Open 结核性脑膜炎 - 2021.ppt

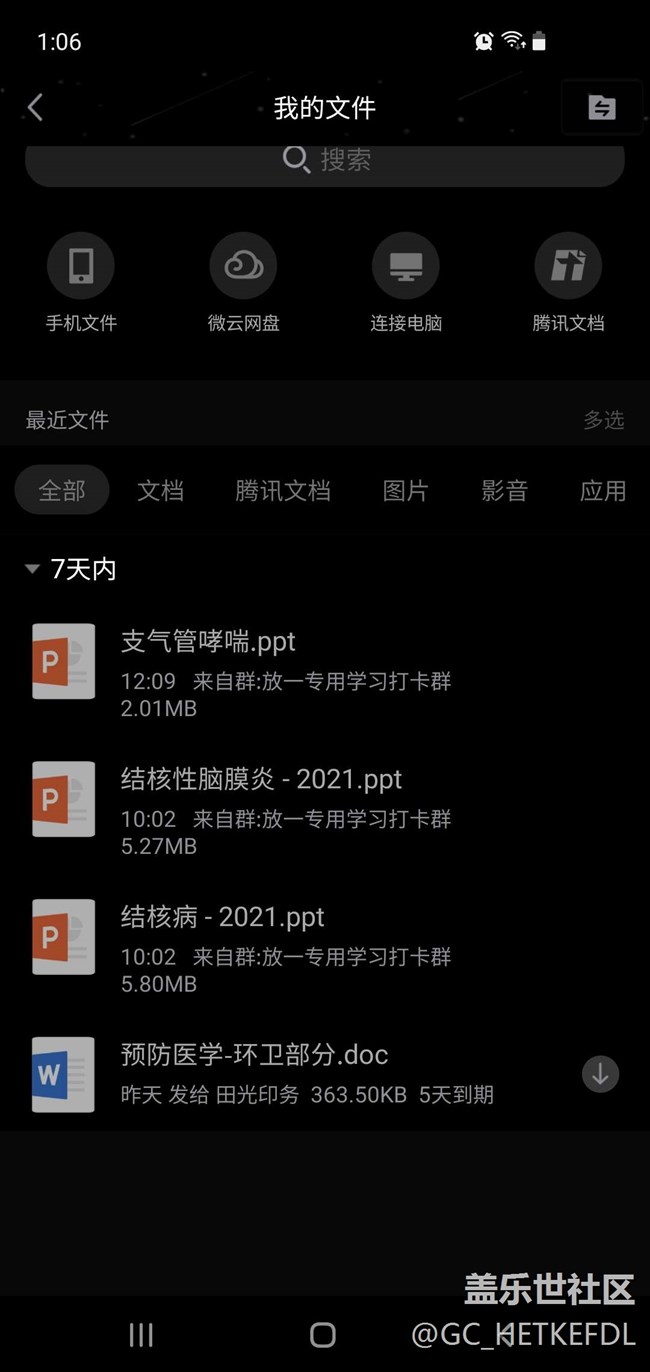(325, 799)
